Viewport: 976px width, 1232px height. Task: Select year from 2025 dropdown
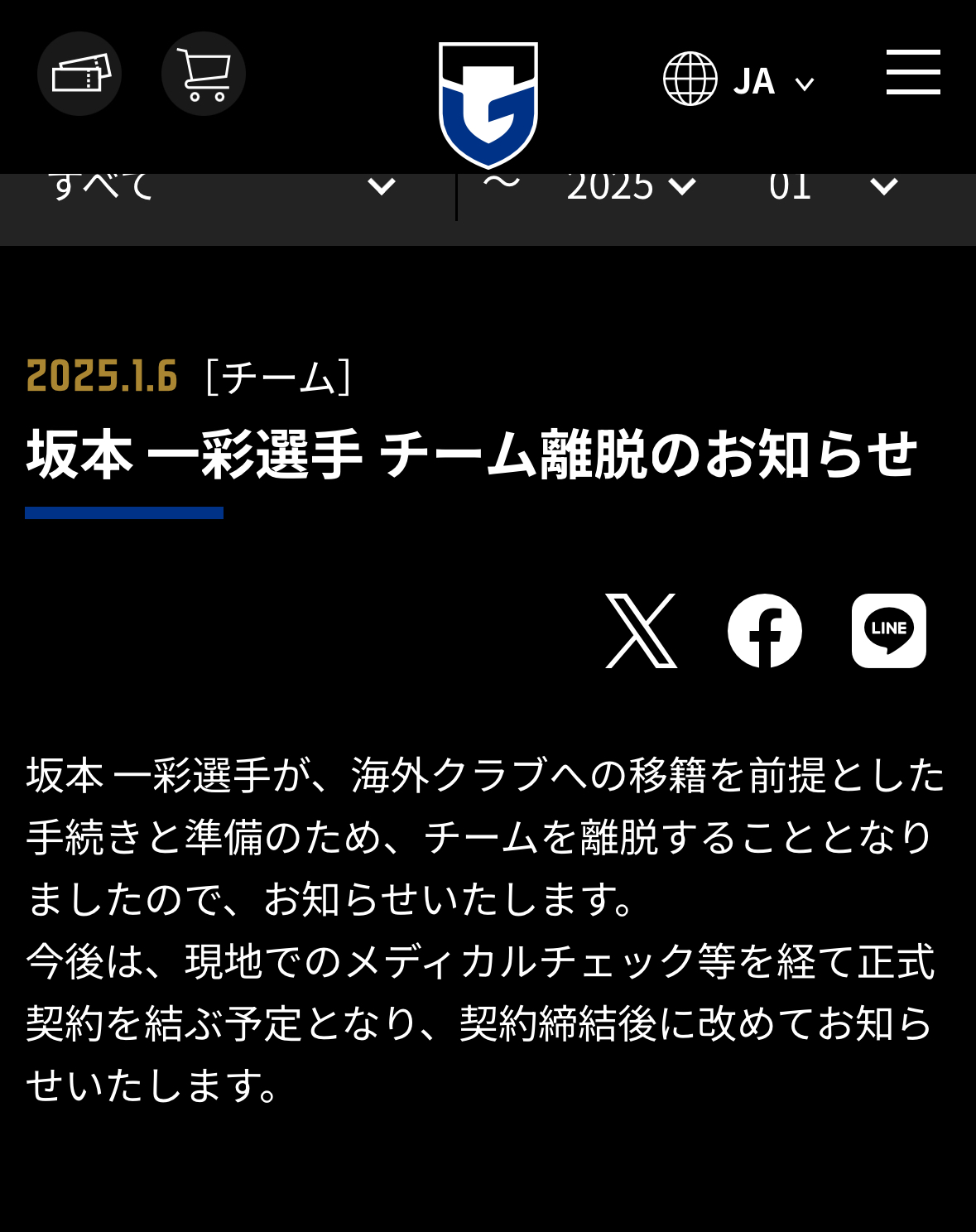[631, 187]
